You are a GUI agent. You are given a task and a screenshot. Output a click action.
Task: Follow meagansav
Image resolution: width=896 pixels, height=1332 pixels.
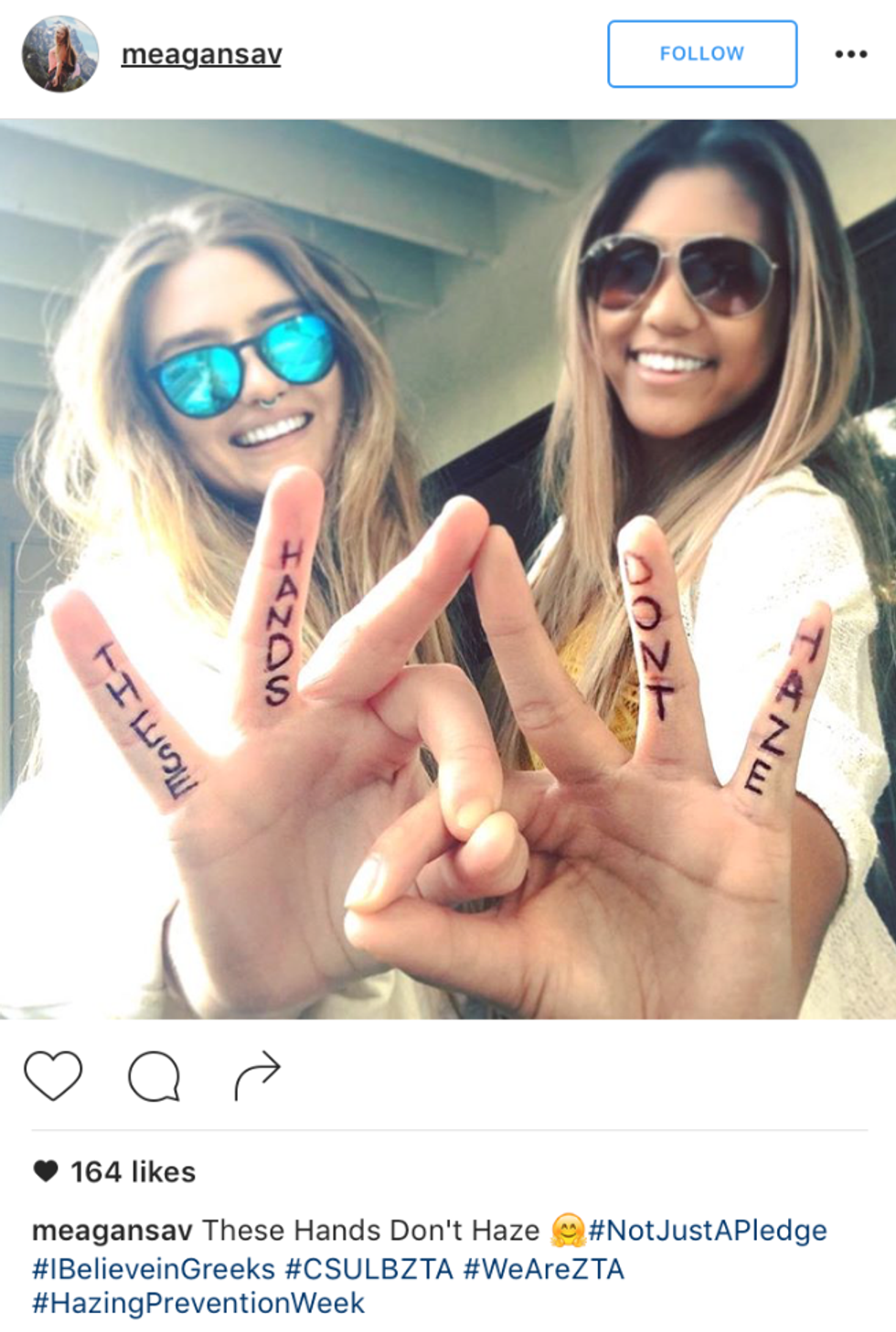point(701,54)
